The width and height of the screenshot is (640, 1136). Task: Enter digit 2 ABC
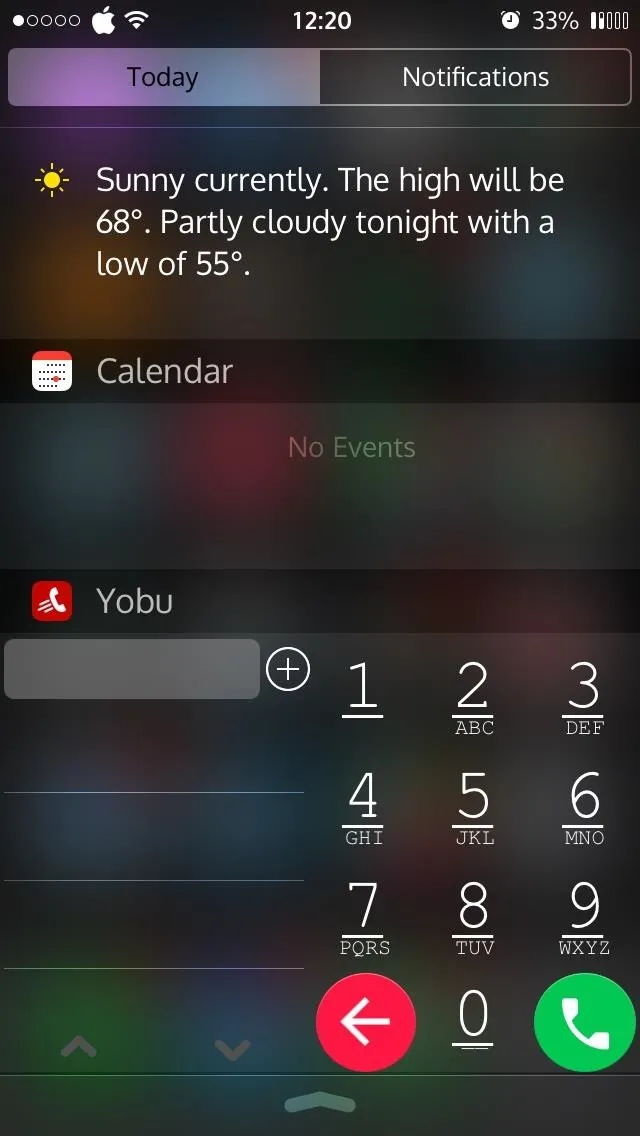474,698
